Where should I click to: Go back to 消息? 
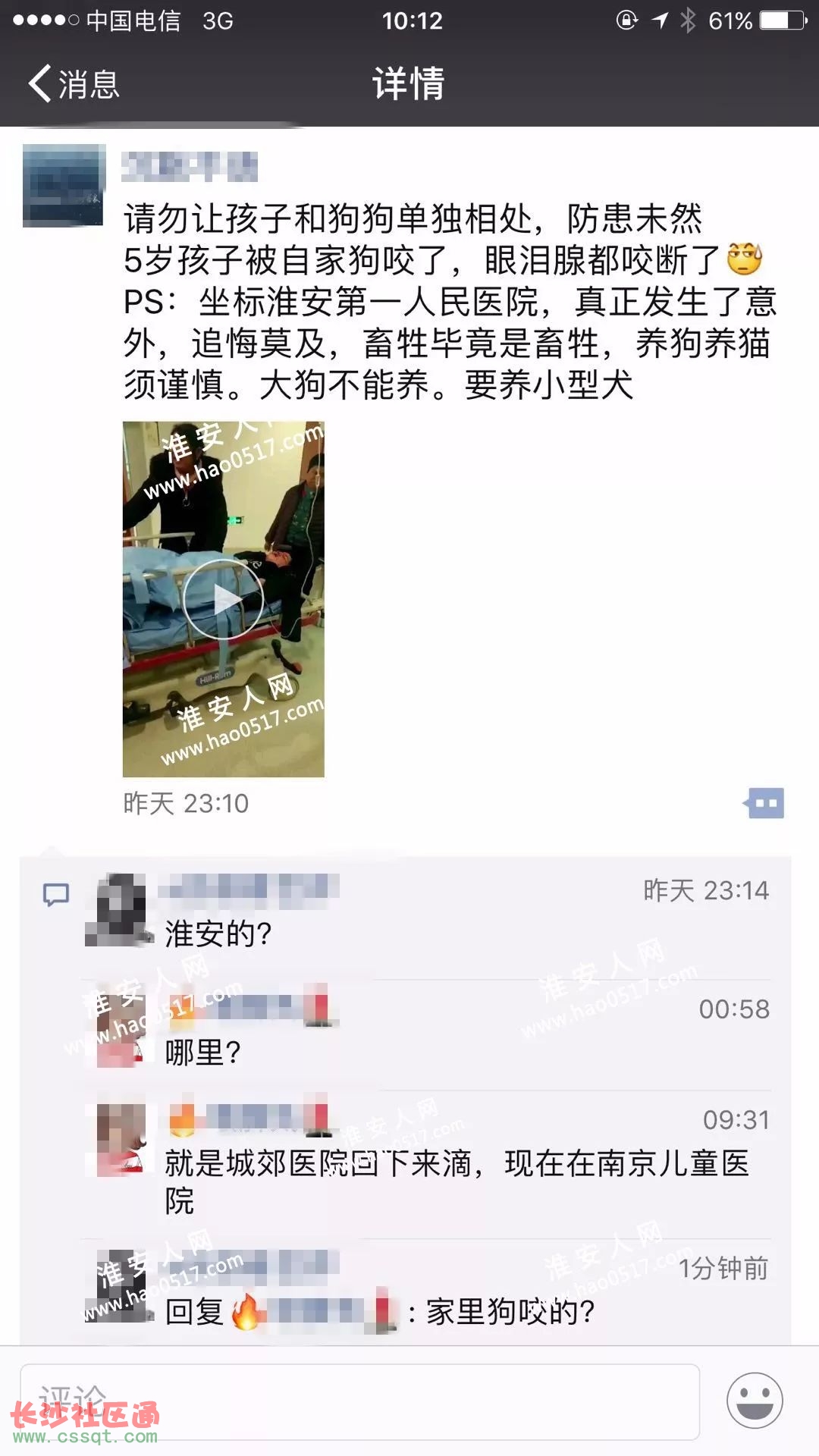pyautogui.click(x=74, y=83)
